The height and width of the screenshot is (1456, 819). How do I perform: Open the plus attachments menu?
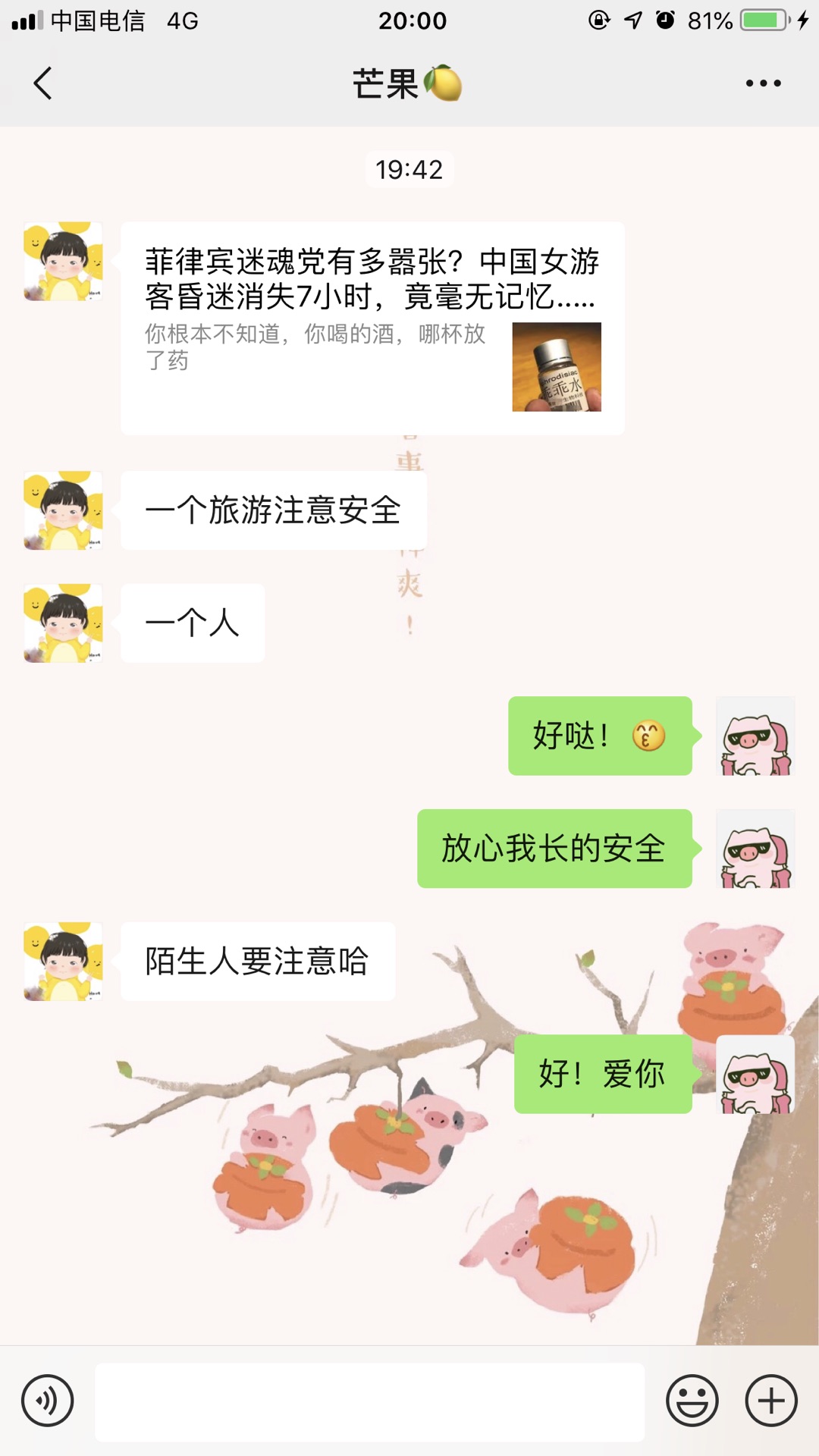(x=771, y=1401)
